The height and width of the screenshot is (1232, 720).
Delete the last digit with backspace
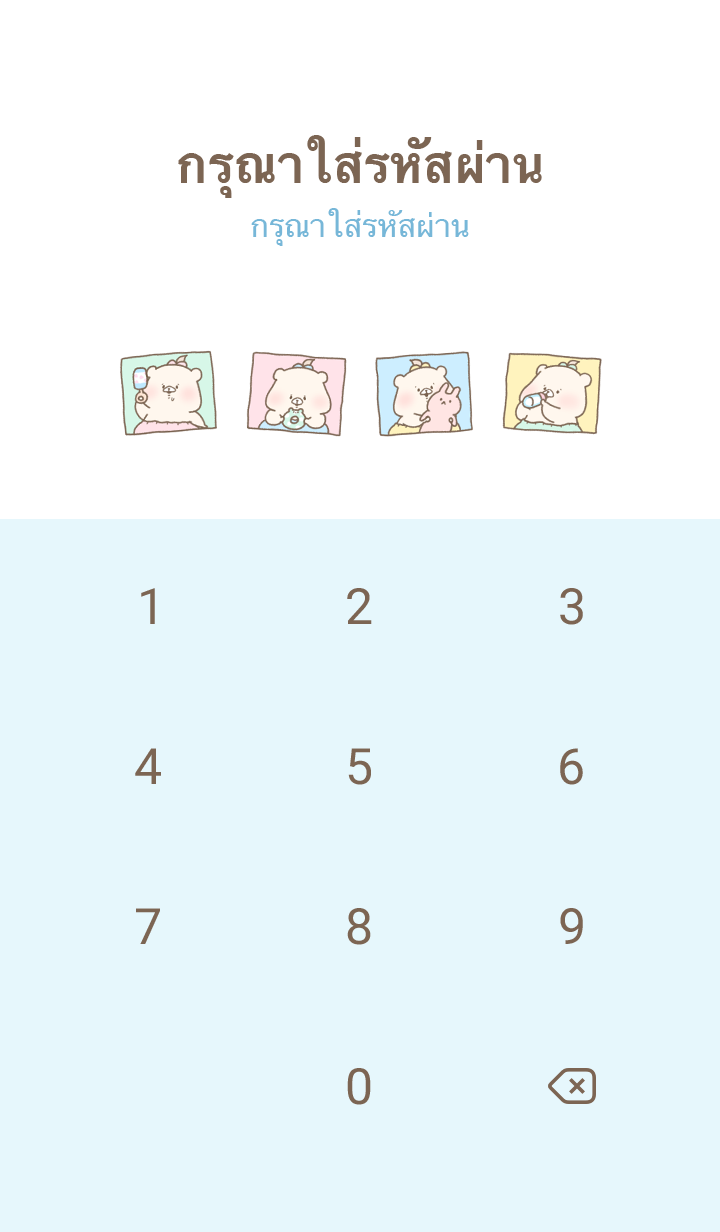572,1086
